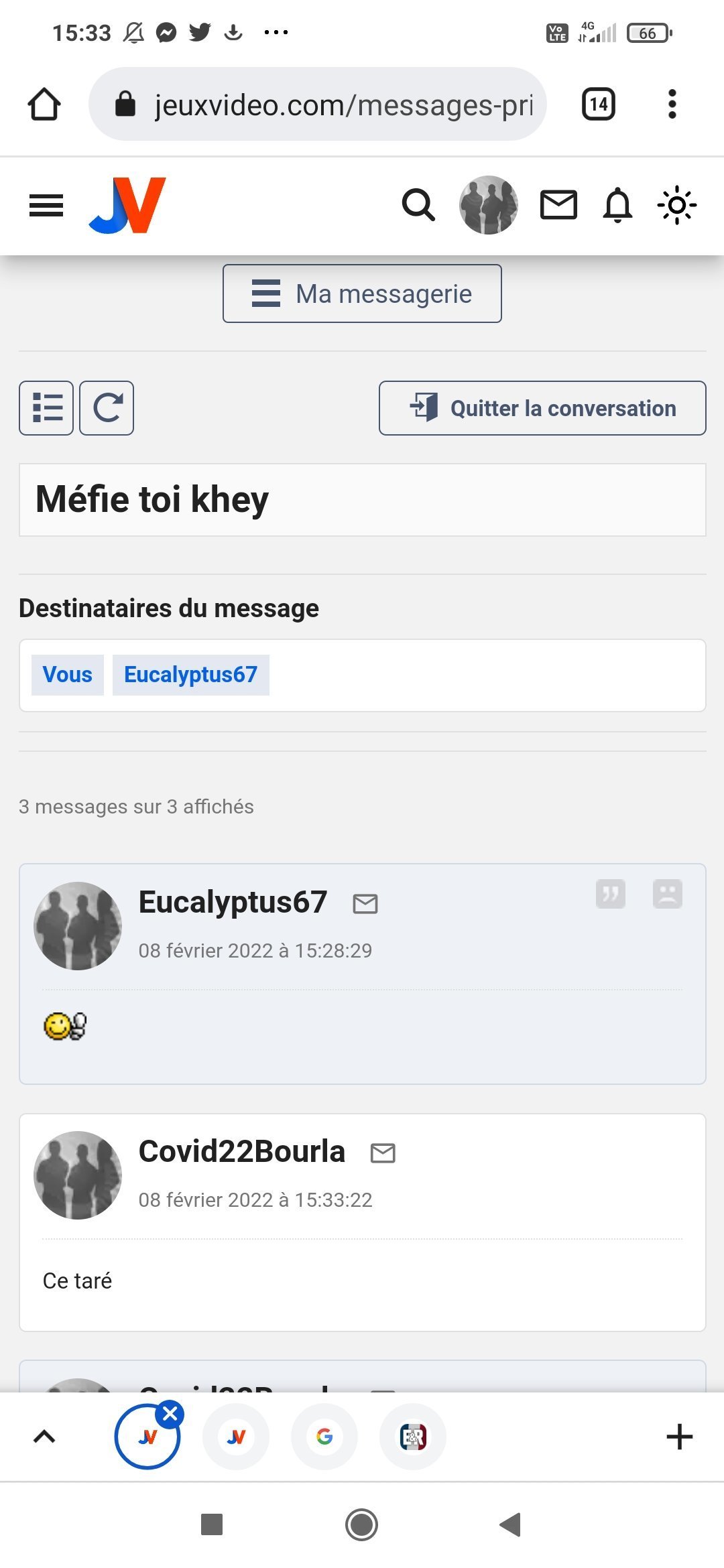724x1568 pixels.
Task: Open the profile avatar in header
Action: tap(488, 205)
